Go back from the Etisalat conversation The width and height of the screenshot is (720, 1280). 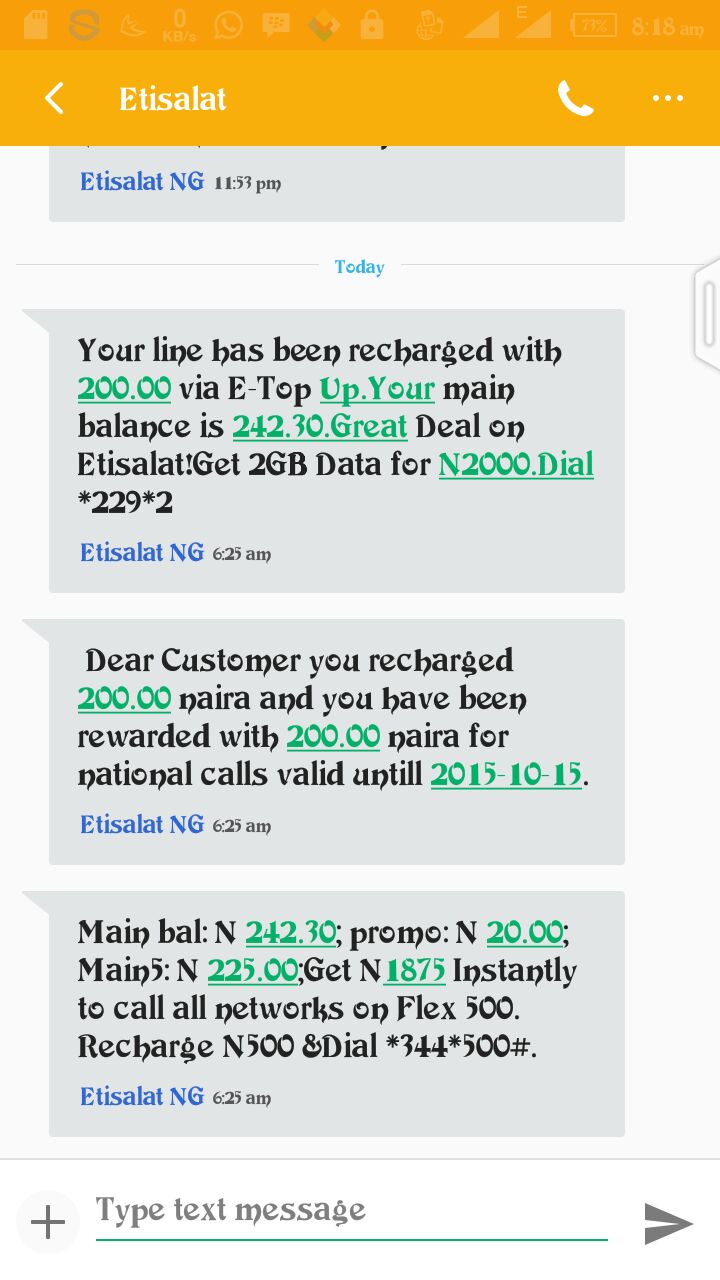(54, 98)
